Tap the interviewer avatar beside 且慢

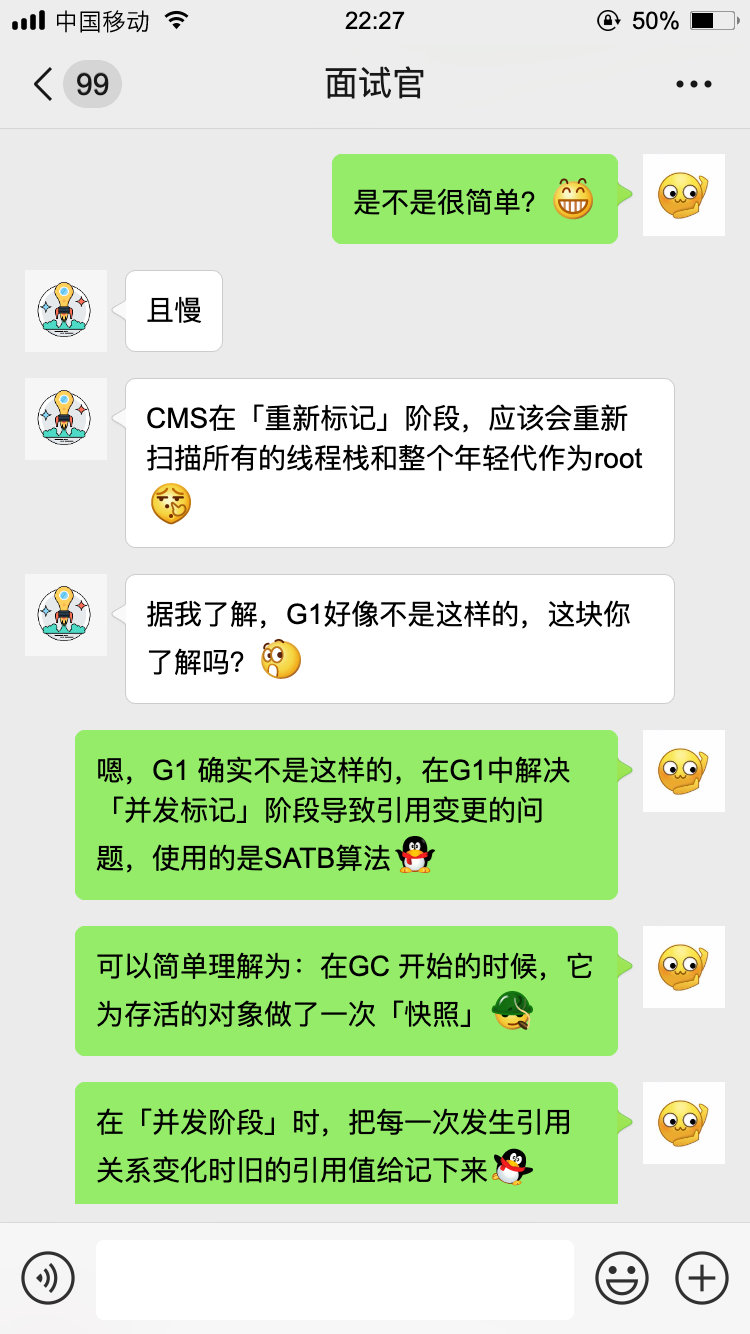click(x=65, y=310)
